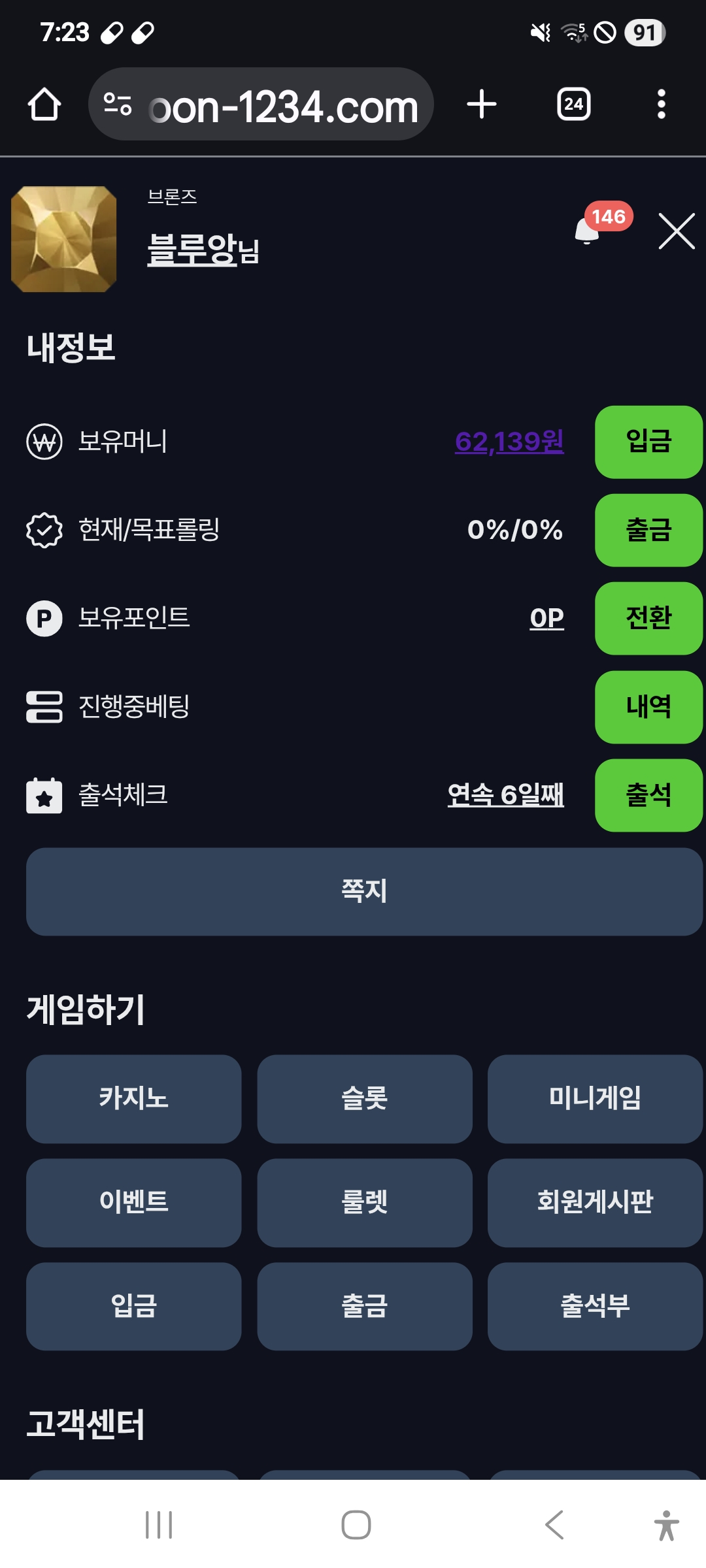Screen dimensions: 706x1568
Task: Tap the green 출금 button beside 현재/목표롤링
Action: click(648, 530)
